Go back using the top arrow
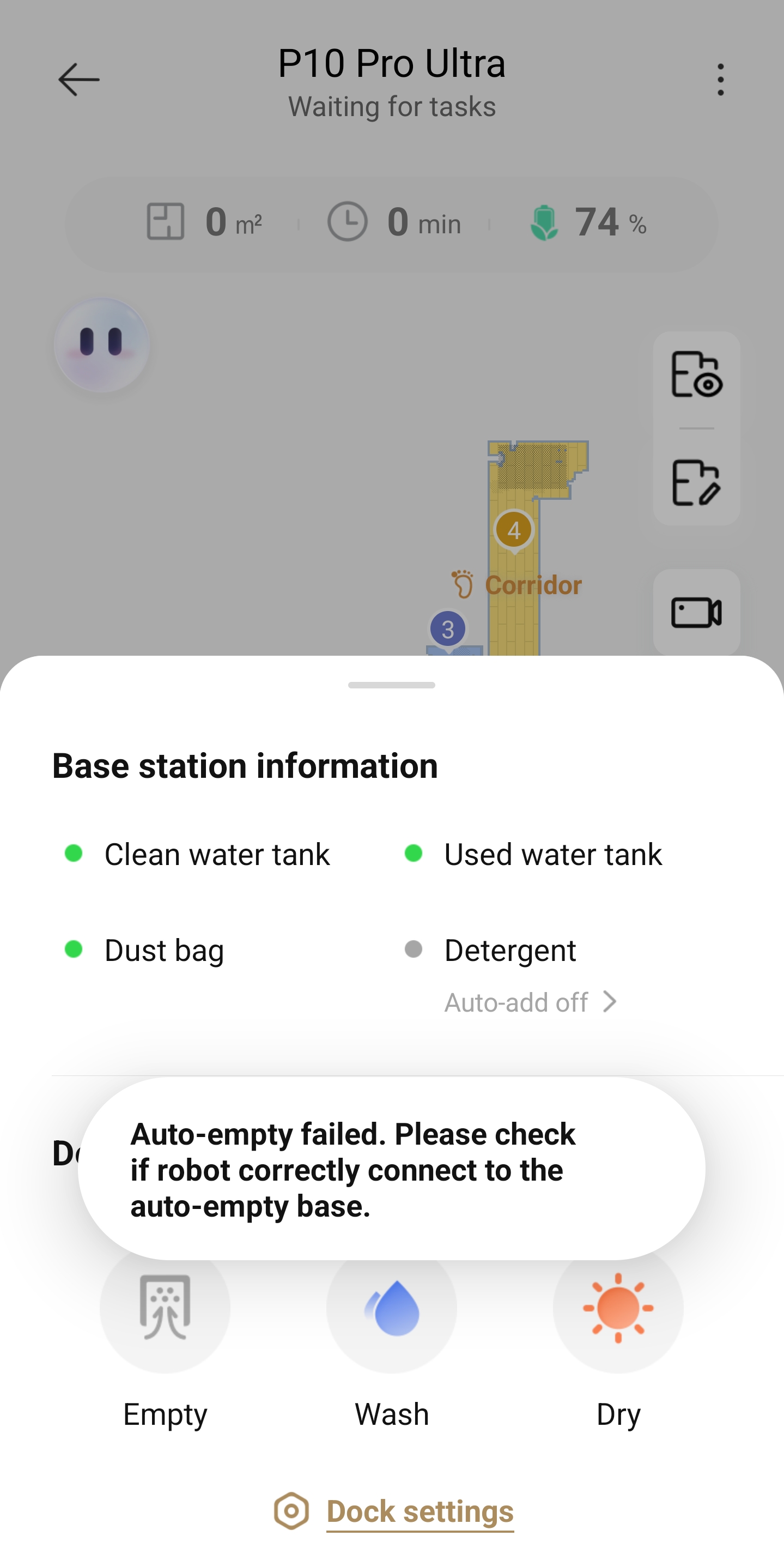The height and width of the screenshot is (1560, 784). [78, 80]
